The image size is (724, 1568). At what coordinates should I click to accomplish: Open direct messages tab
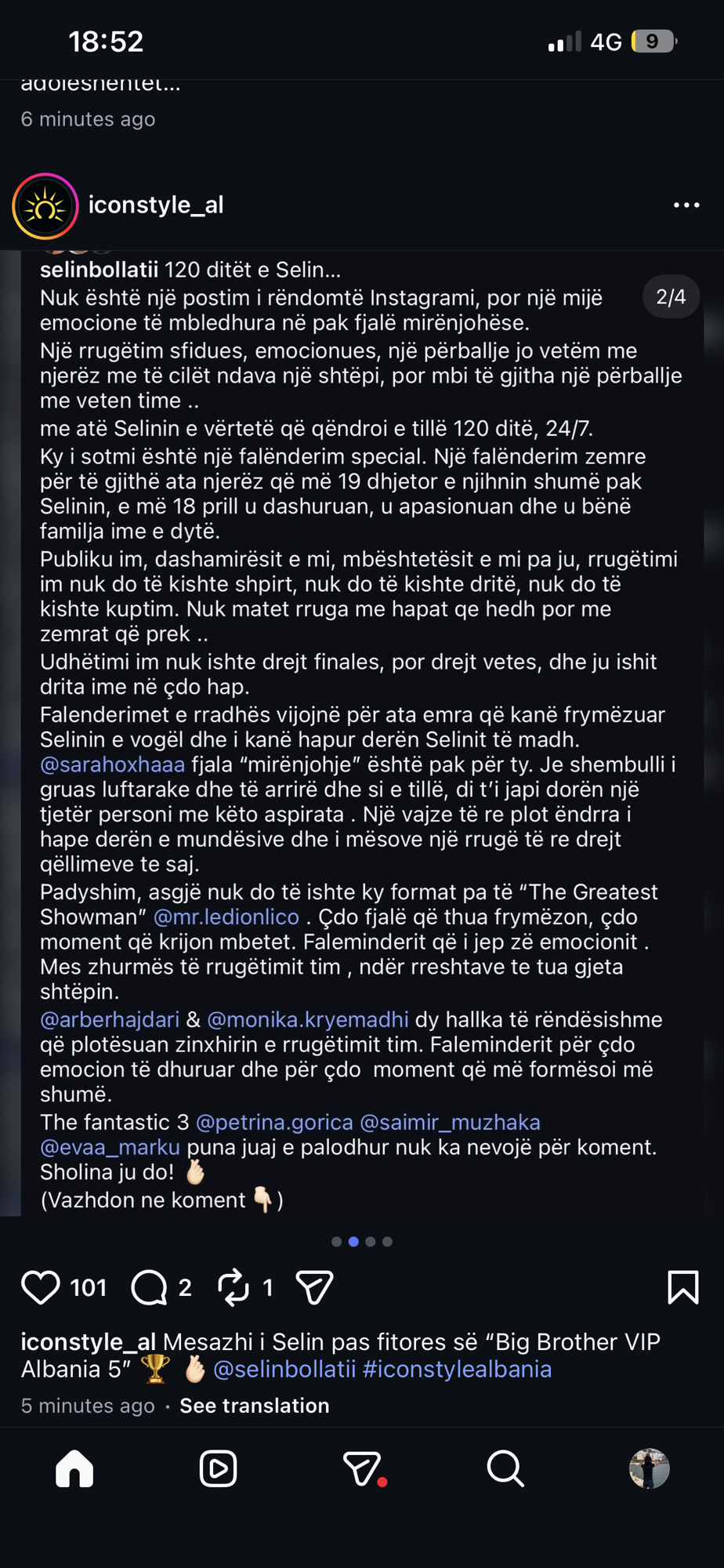[x=362, y=1468]
